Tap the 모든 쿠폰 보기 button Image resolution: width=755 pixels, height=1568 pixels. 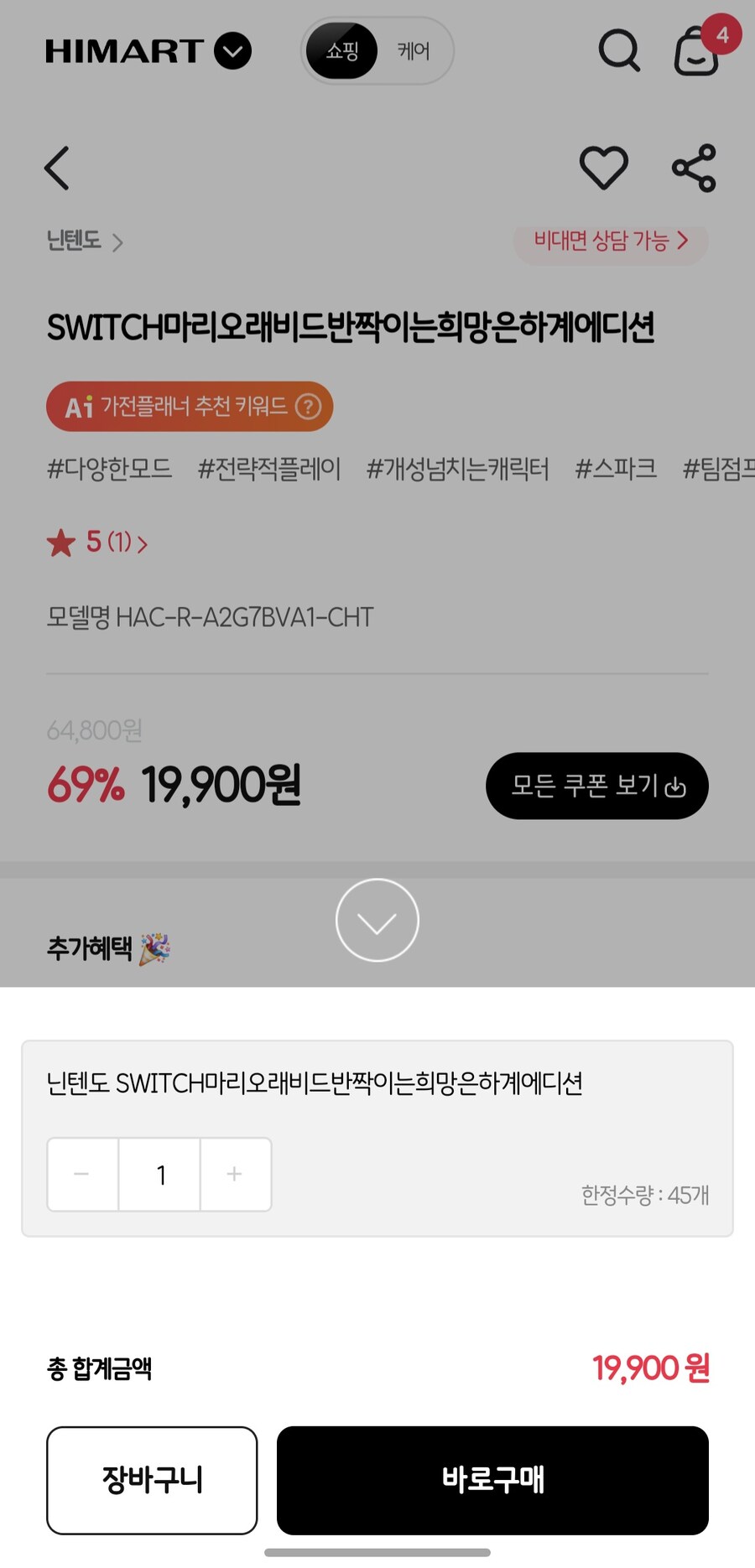click(597, 786)
